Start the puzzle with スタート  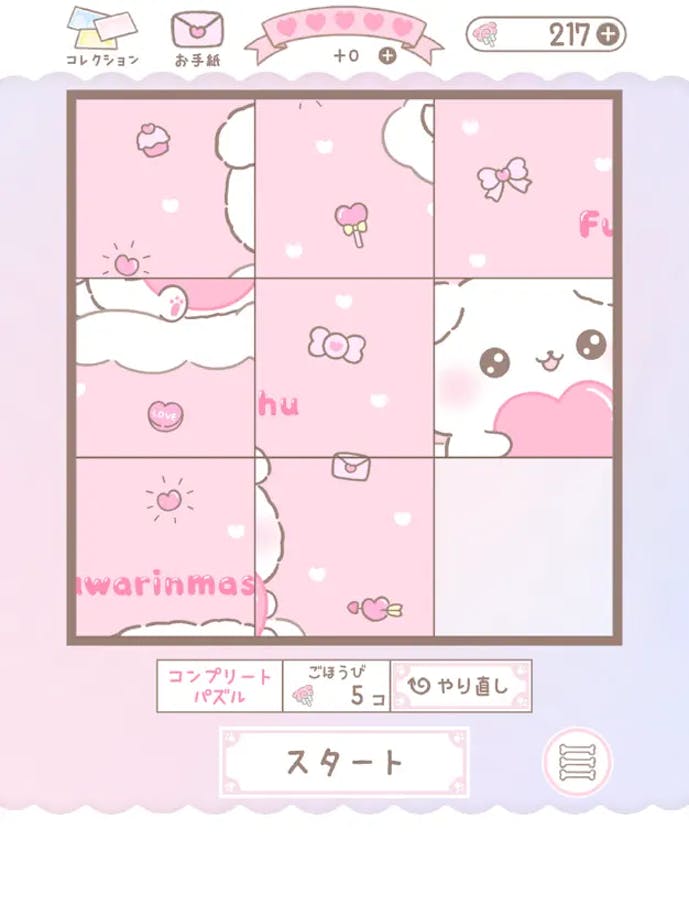(344, 762)
